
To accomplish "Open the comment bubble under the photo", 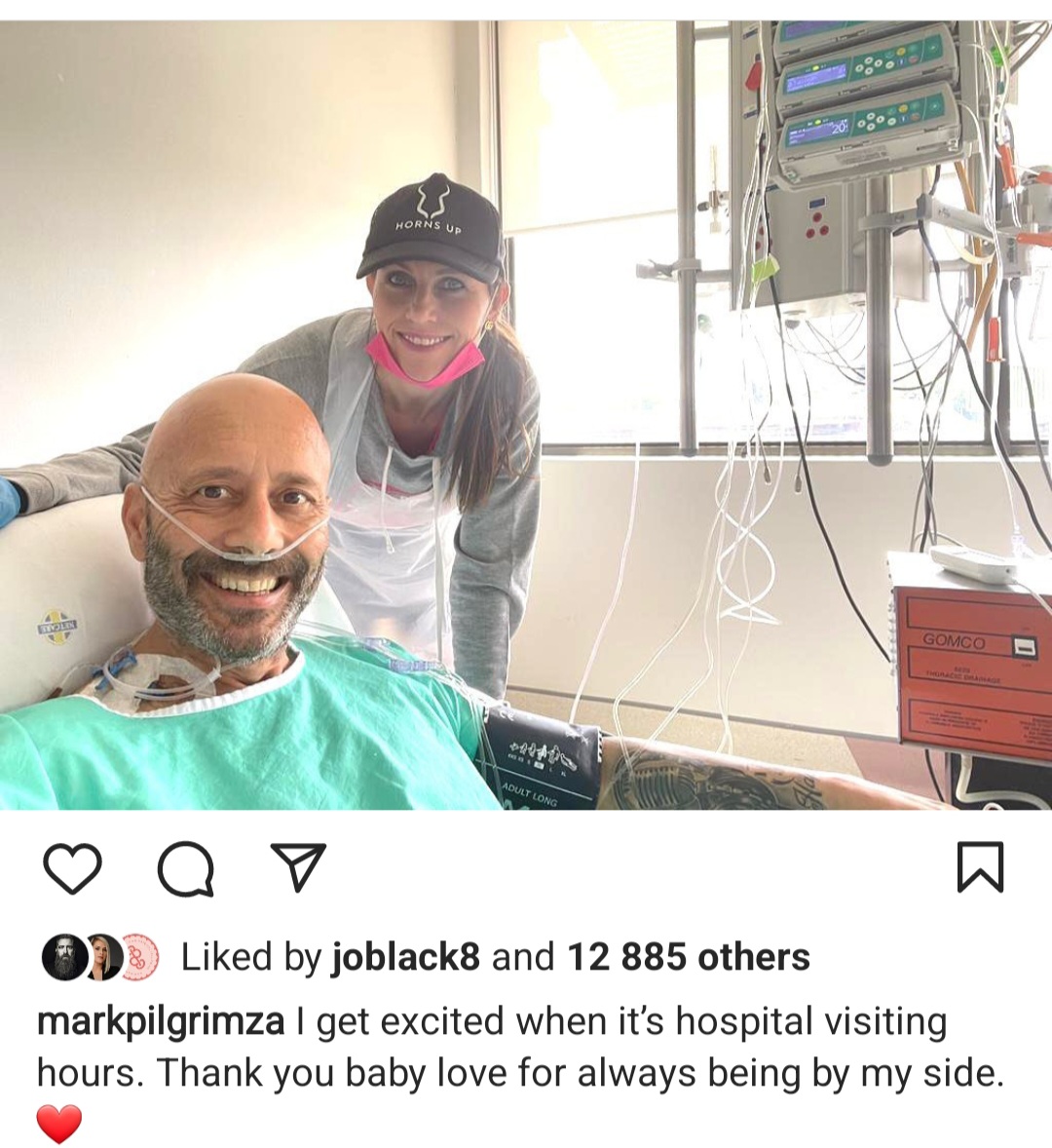I will click(x=187, y=870).
